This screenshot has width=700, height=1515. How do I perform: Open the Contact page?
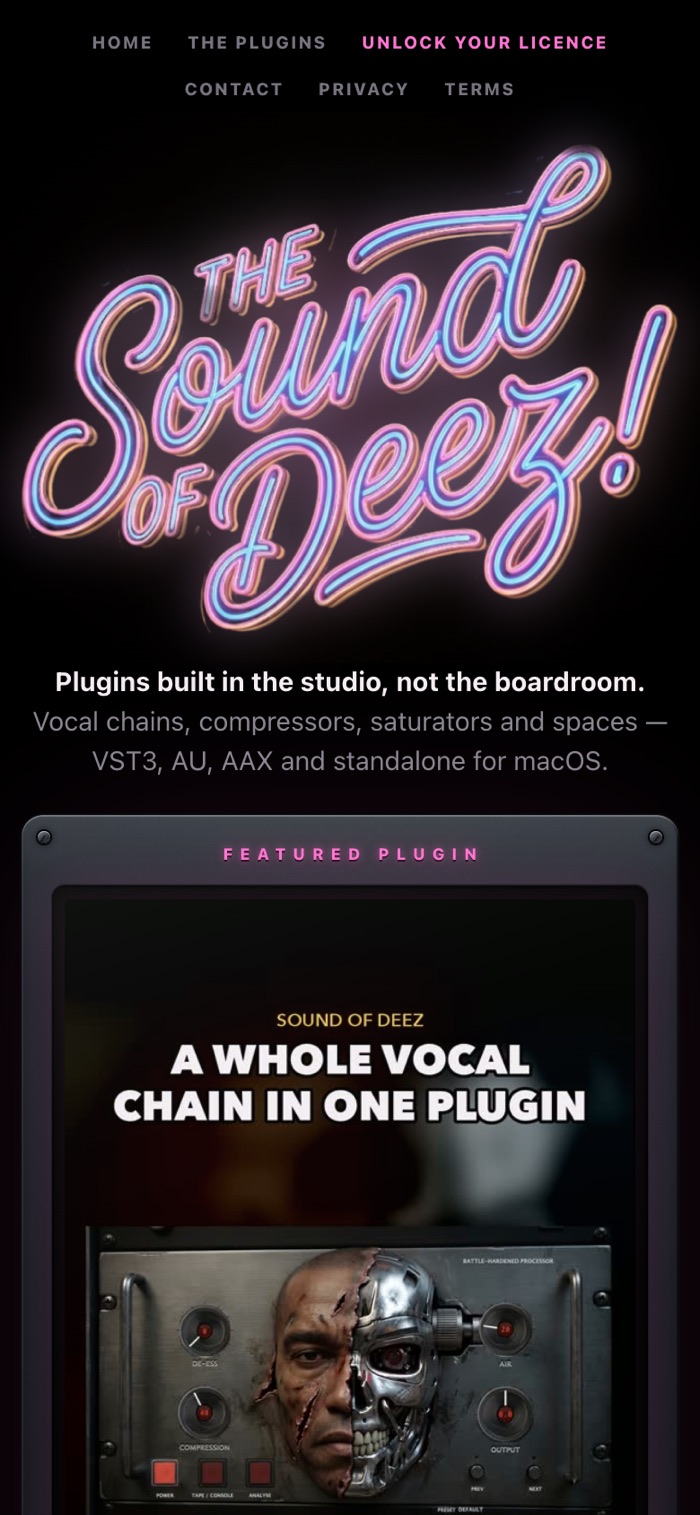click(x=234, y=89)
